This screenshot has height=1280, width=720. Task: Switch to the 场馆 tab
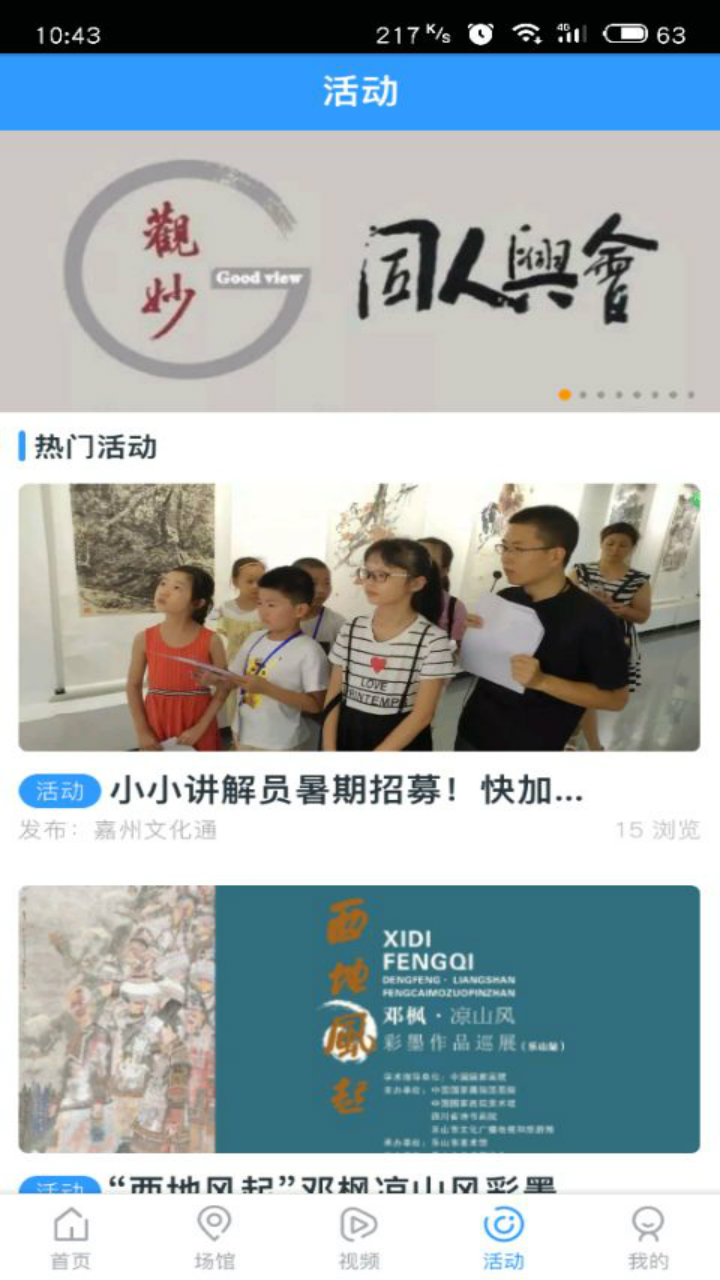pos(214,1237)
